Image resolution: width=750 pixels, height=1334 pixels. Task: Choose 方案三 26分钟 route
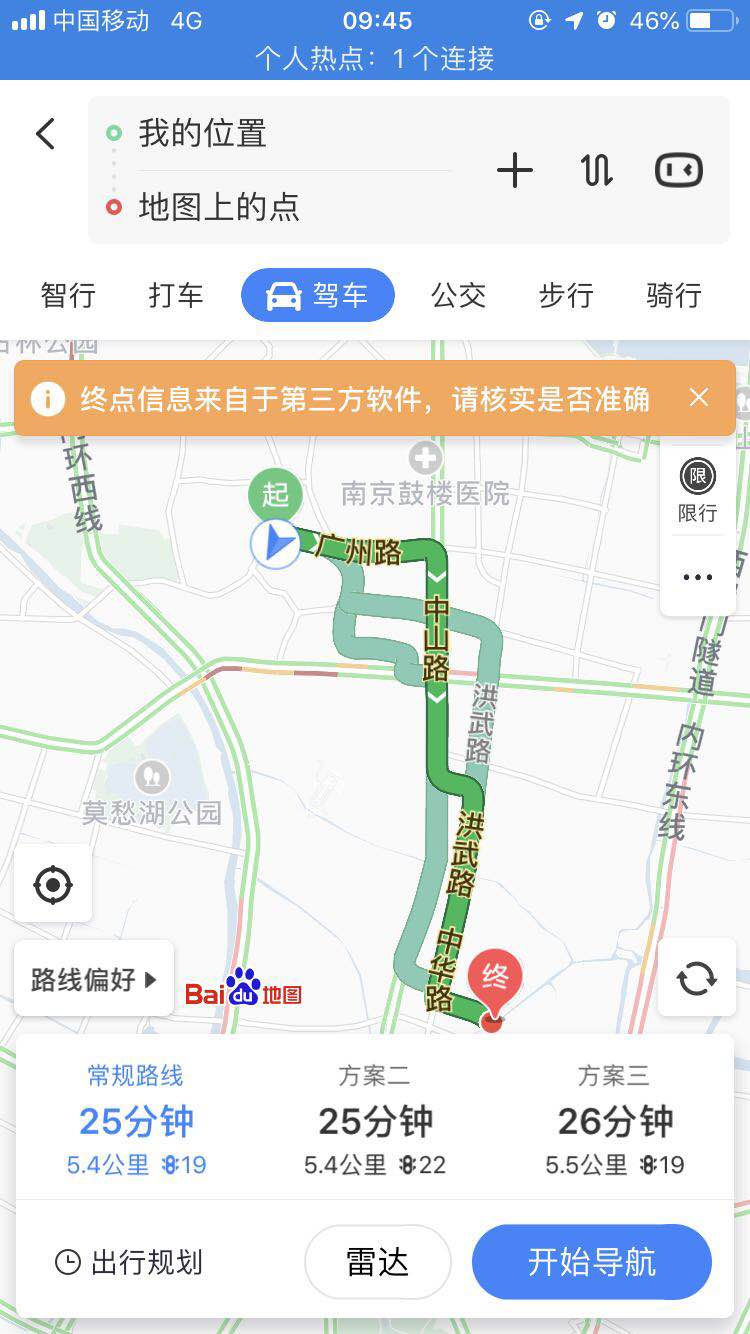(x=614, y=1120)
